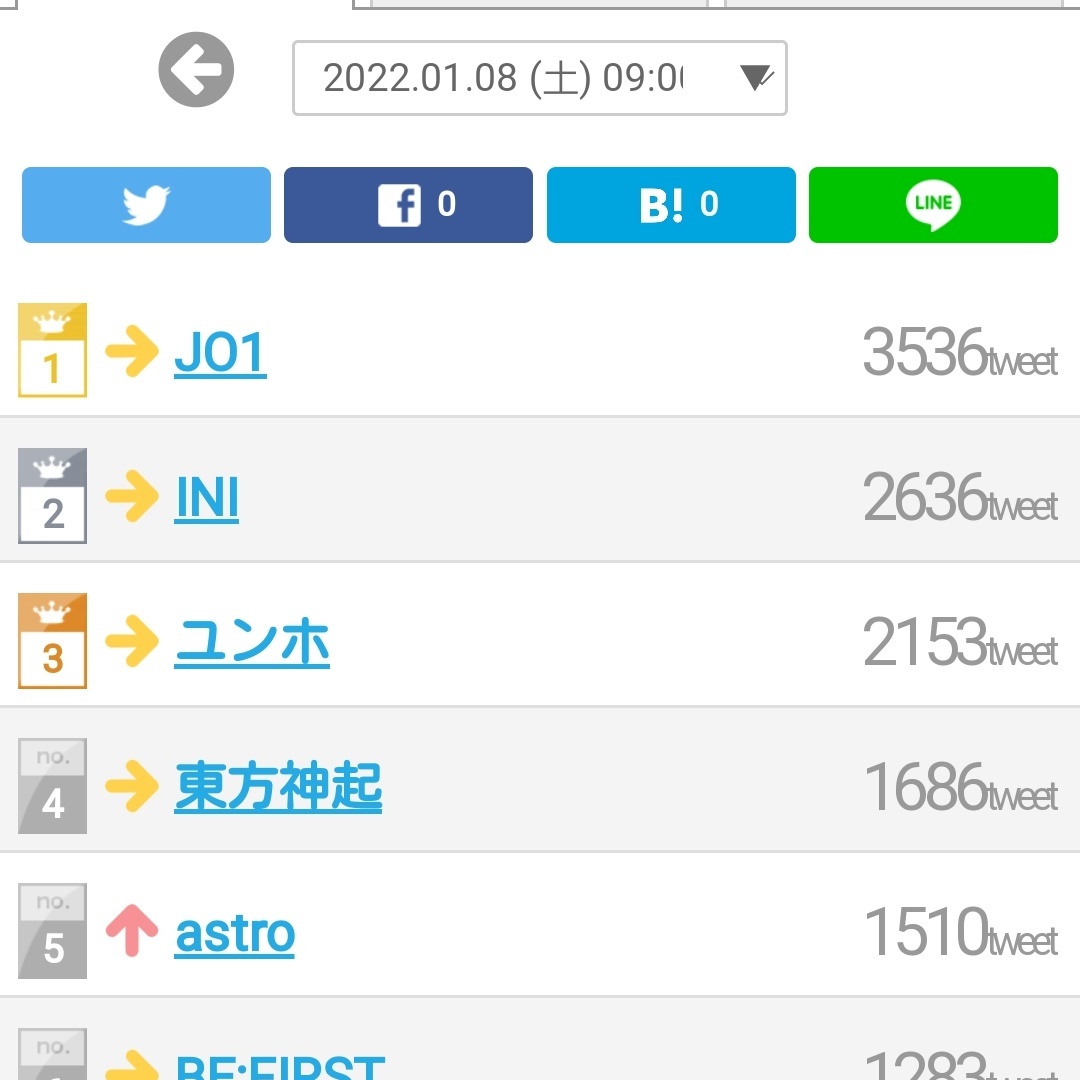This screenshot has height=1080, width=1080.
Task: Open the date and time dropdown
Action: click(x=539, y=78)
